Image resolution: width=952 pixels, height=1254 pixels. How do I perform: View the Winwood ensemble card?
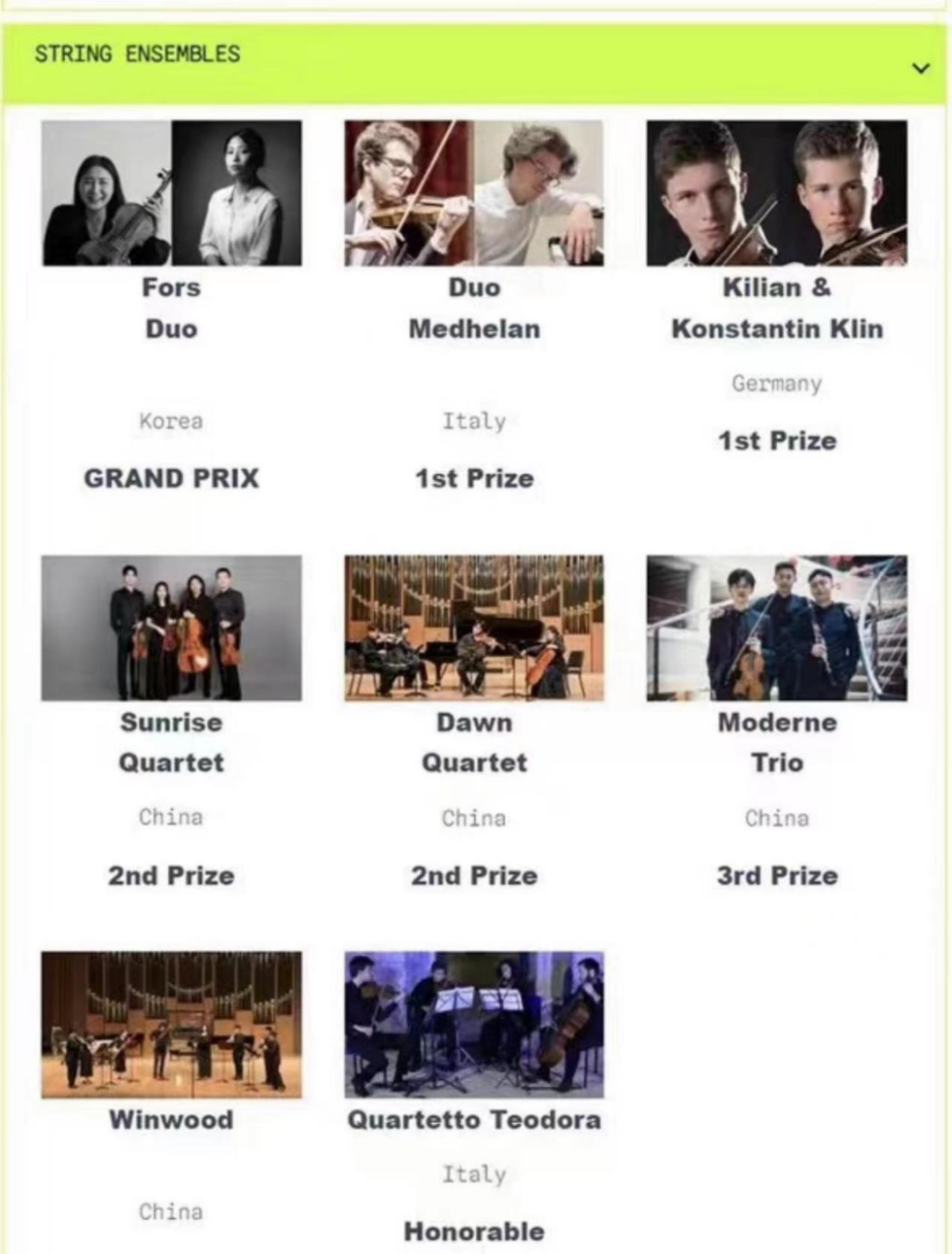coord(171,1025)
